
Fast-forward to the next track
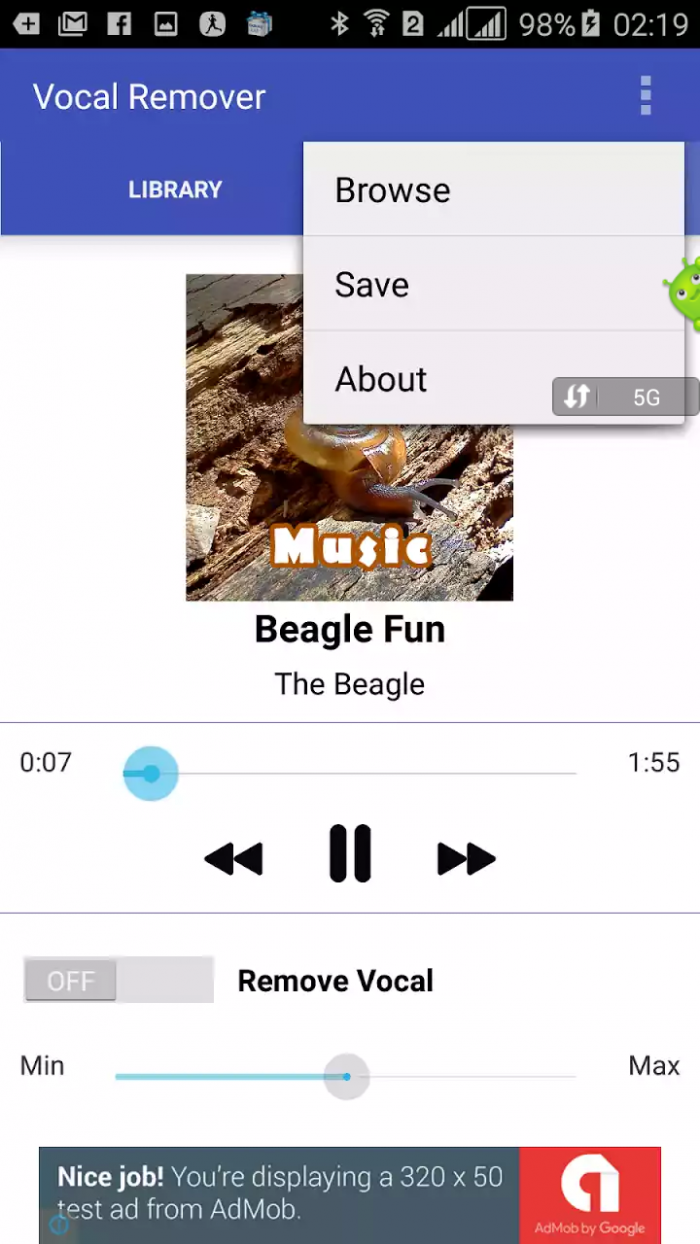coord(466,858)
